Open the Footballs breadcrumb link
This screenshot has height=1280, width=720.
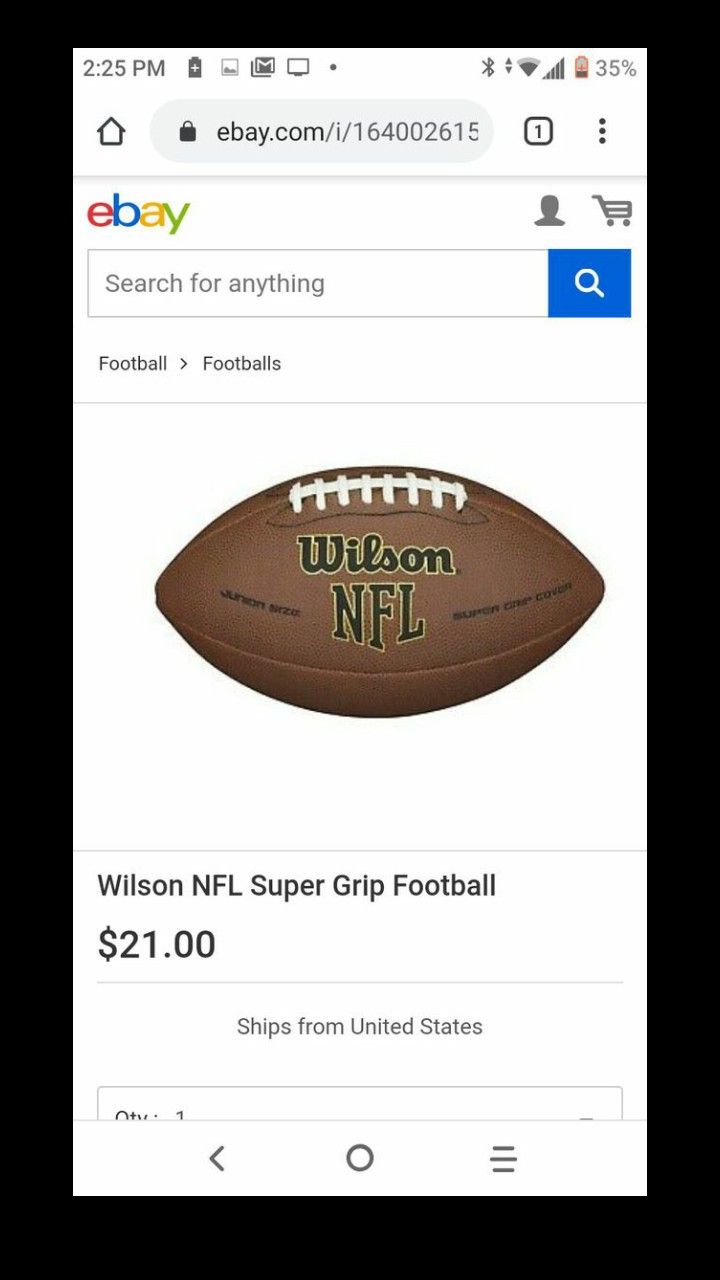(x=242, y=363)
